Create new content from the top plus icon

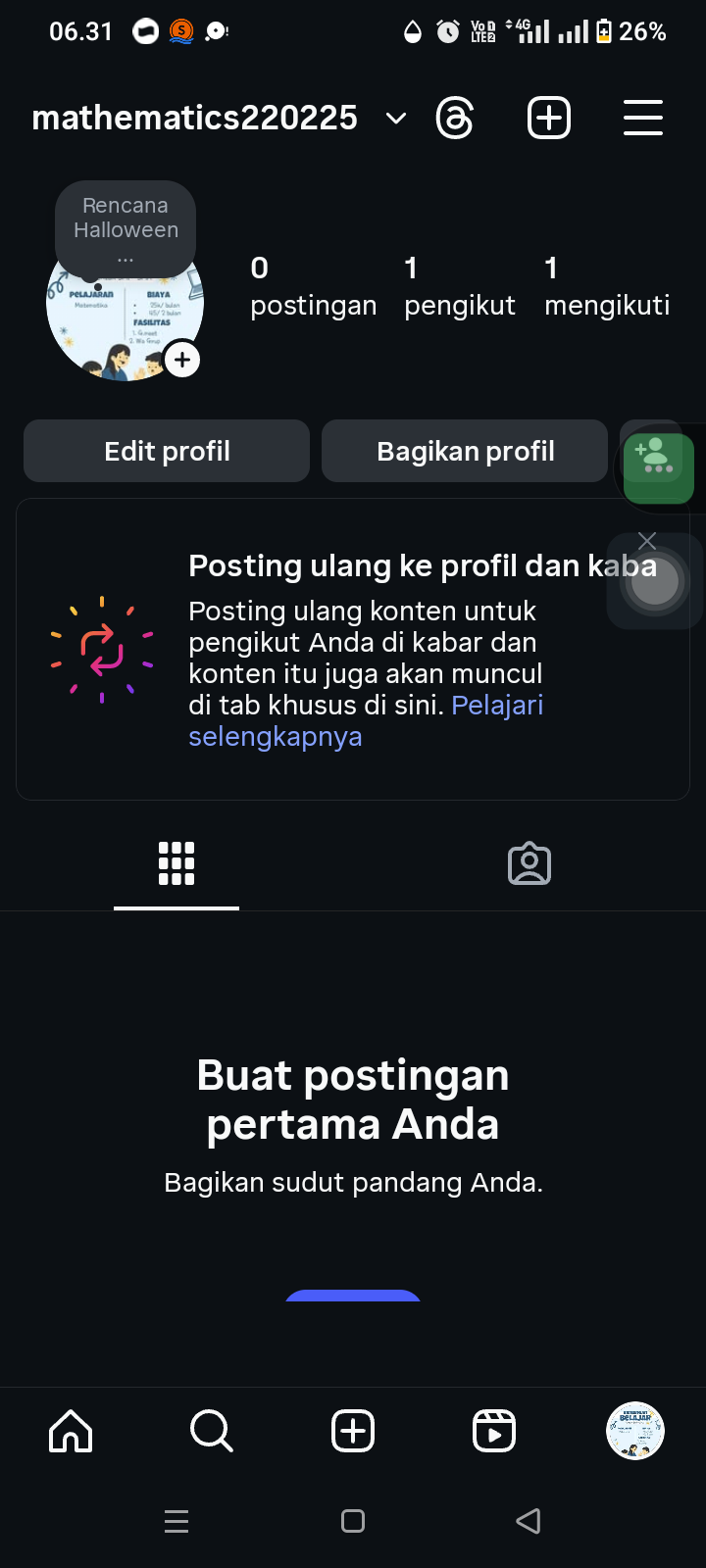click(x=549, y=119)
